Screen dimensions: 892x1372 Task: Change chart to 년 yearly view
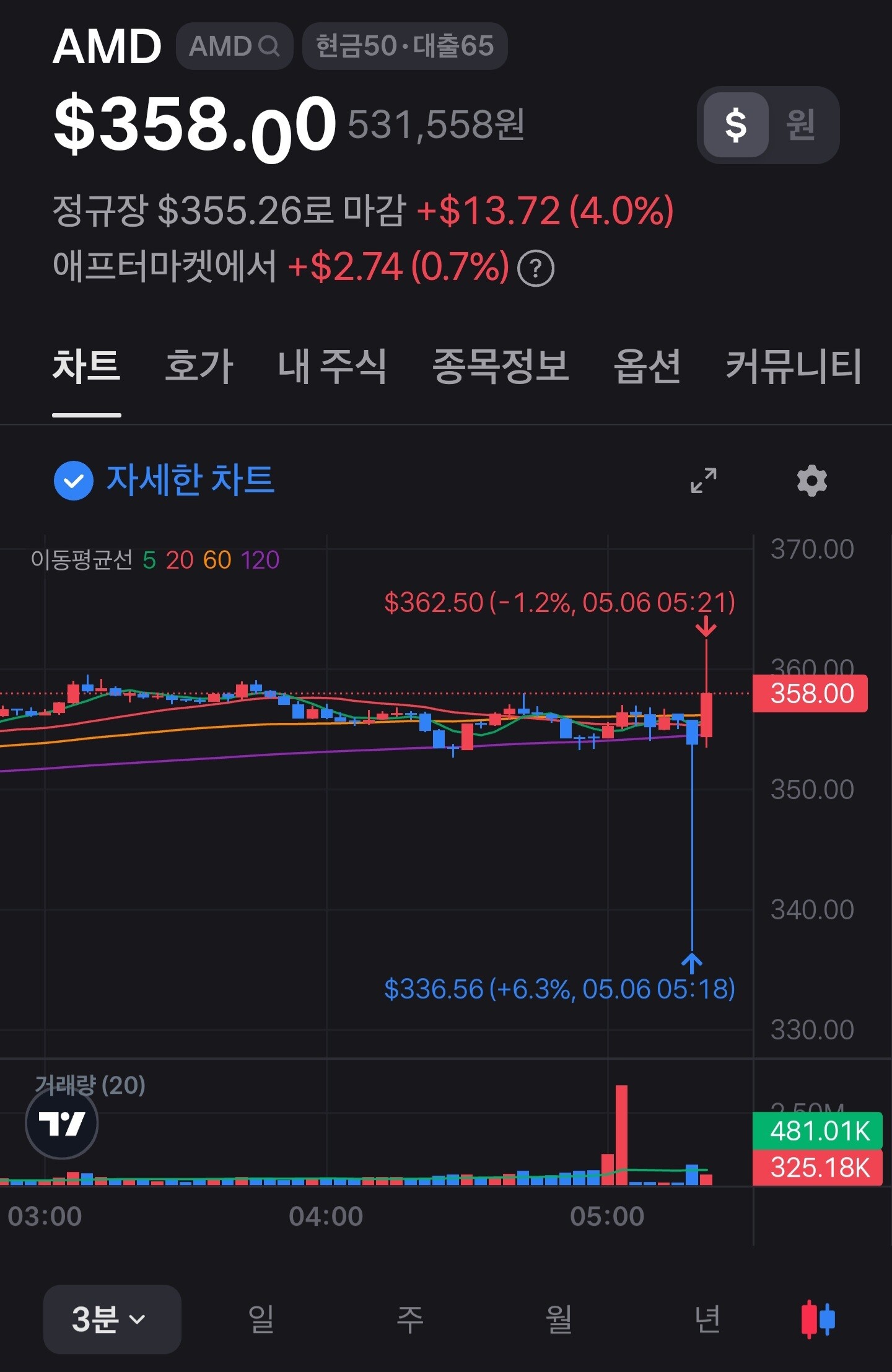[x=707, y=1319]
